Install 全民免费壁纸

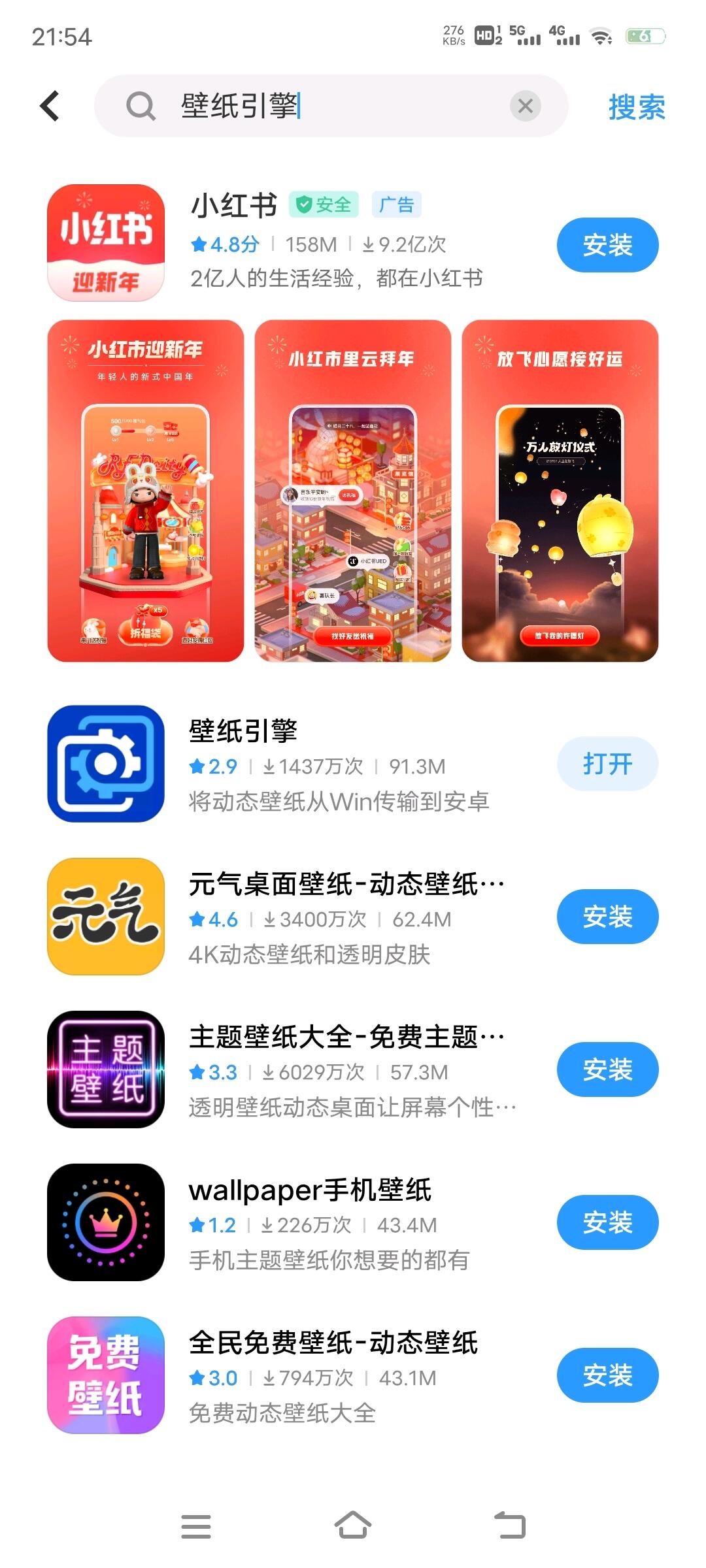[607, 1375]
